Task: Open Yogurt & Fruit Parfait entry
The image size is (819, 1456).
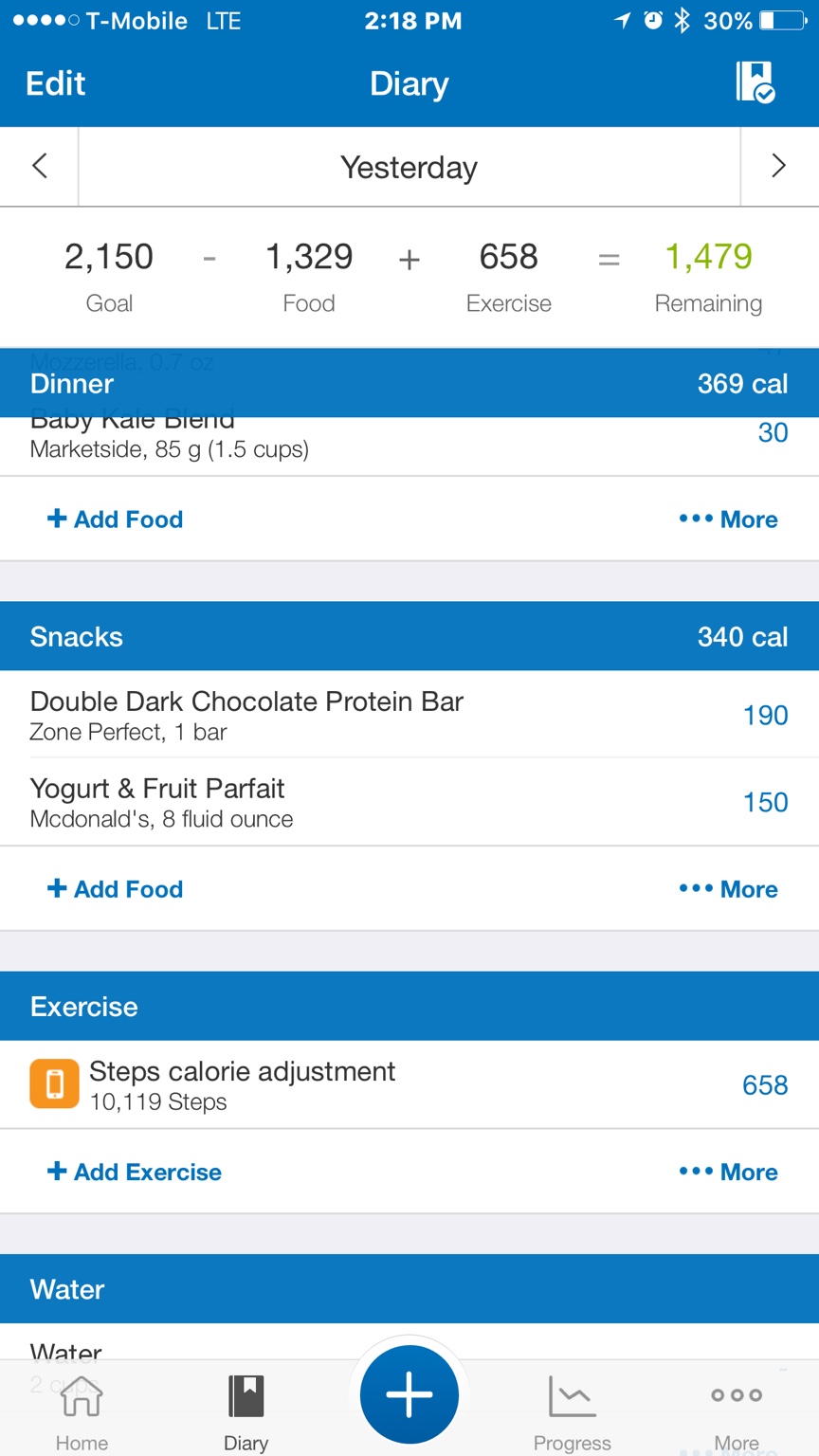Action: pyautogui.click(x=161, y=802)
